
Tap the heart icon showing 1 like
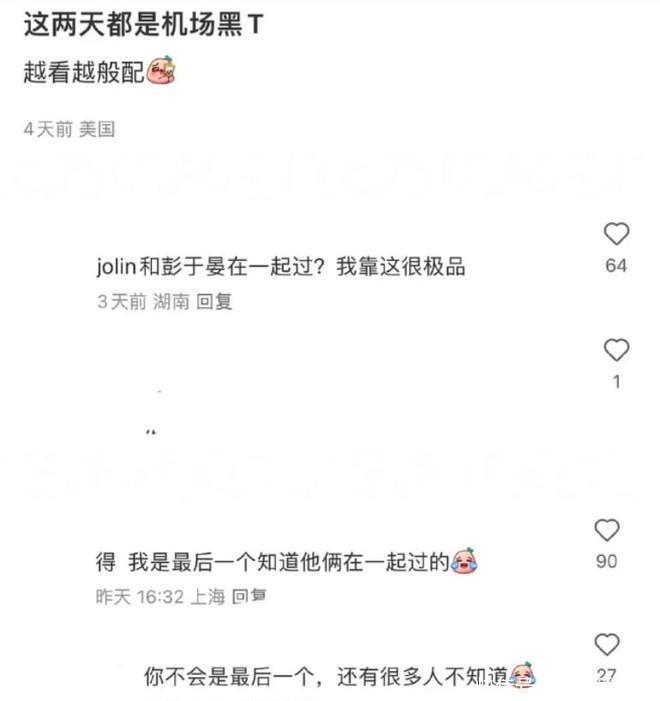(617, 350)
